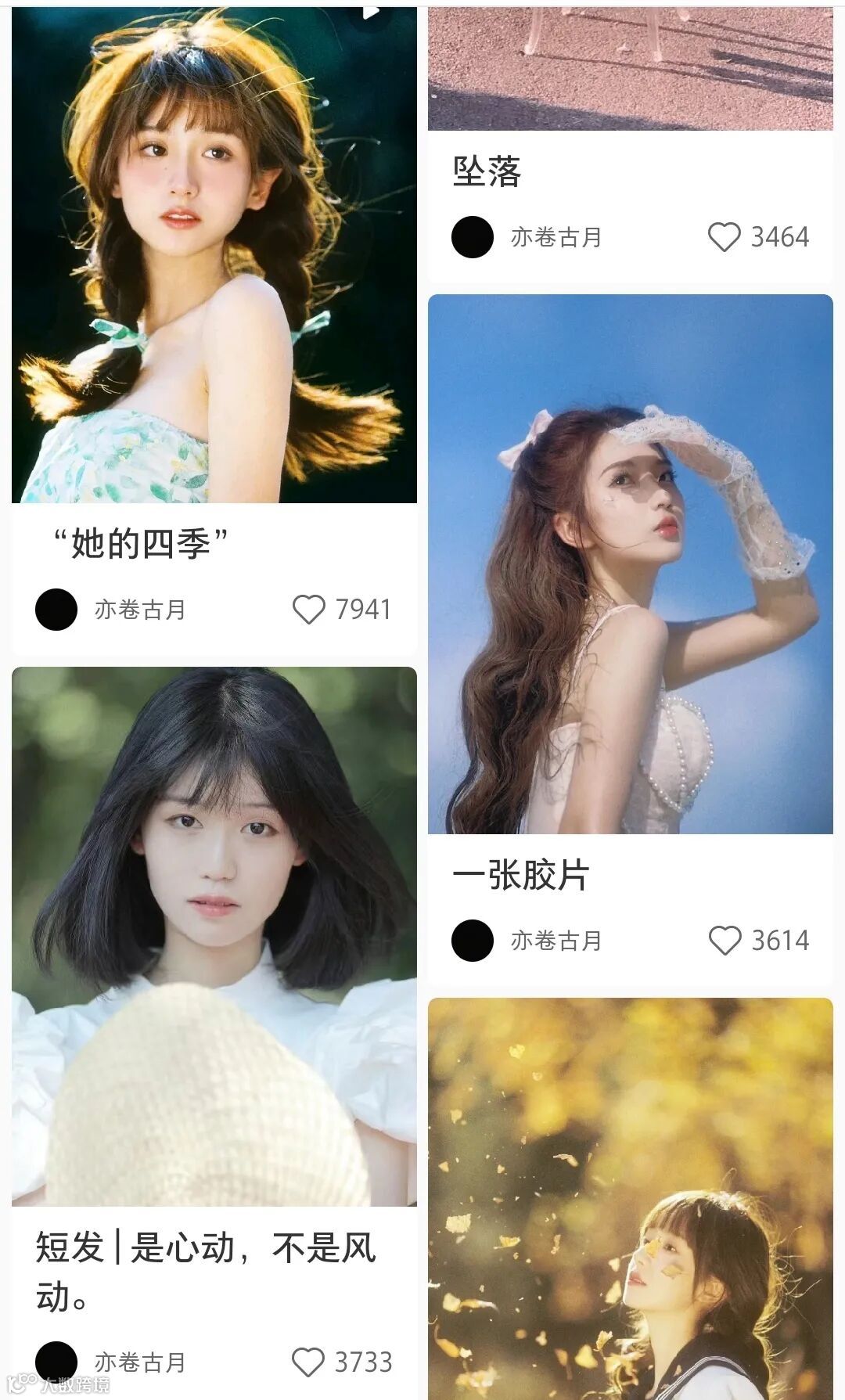The height and width of the screenshot is (1400, 845).
Task: Like the 短发 | 是心动，不是风动 post
Action: tap(307, 1362)
